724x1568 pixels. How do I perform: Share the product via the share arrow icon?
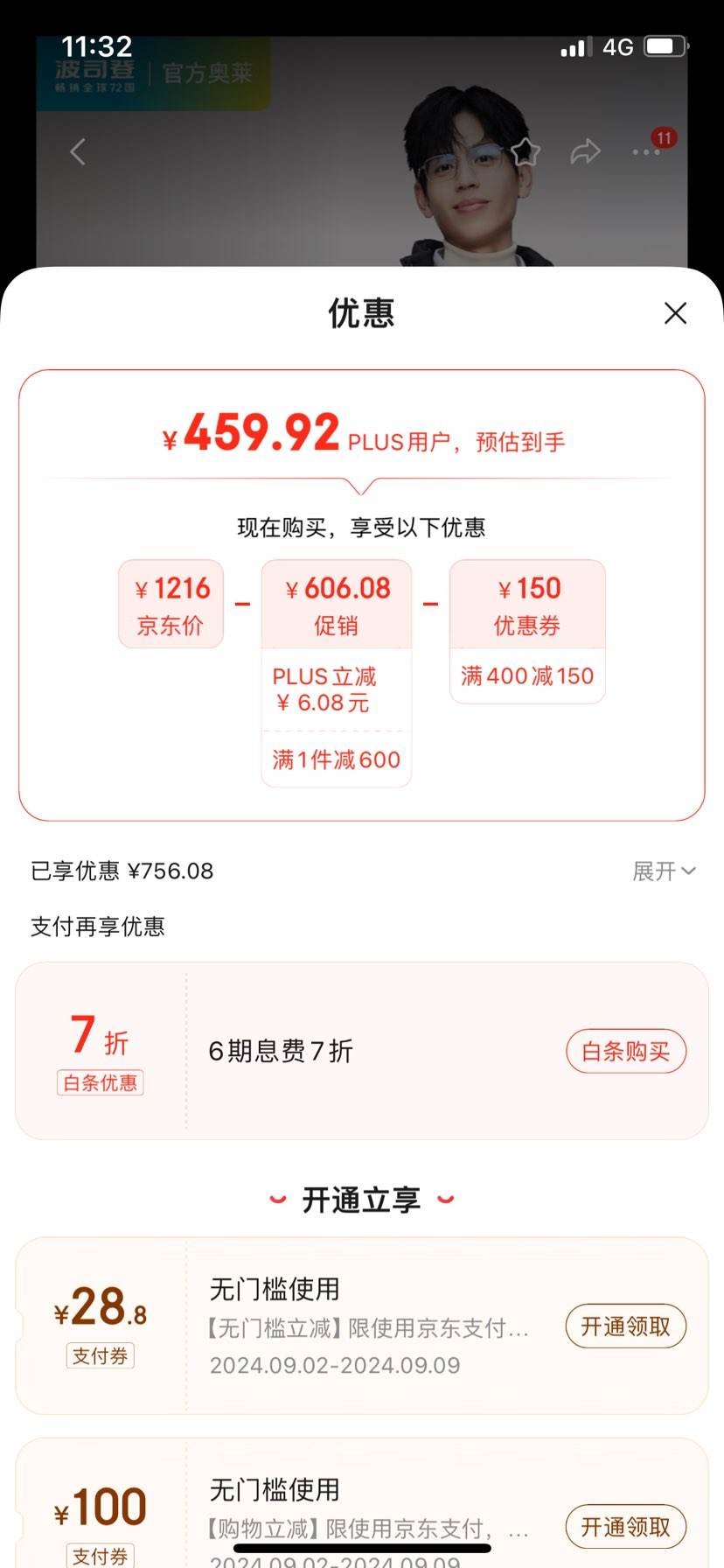tap(585, 150)
